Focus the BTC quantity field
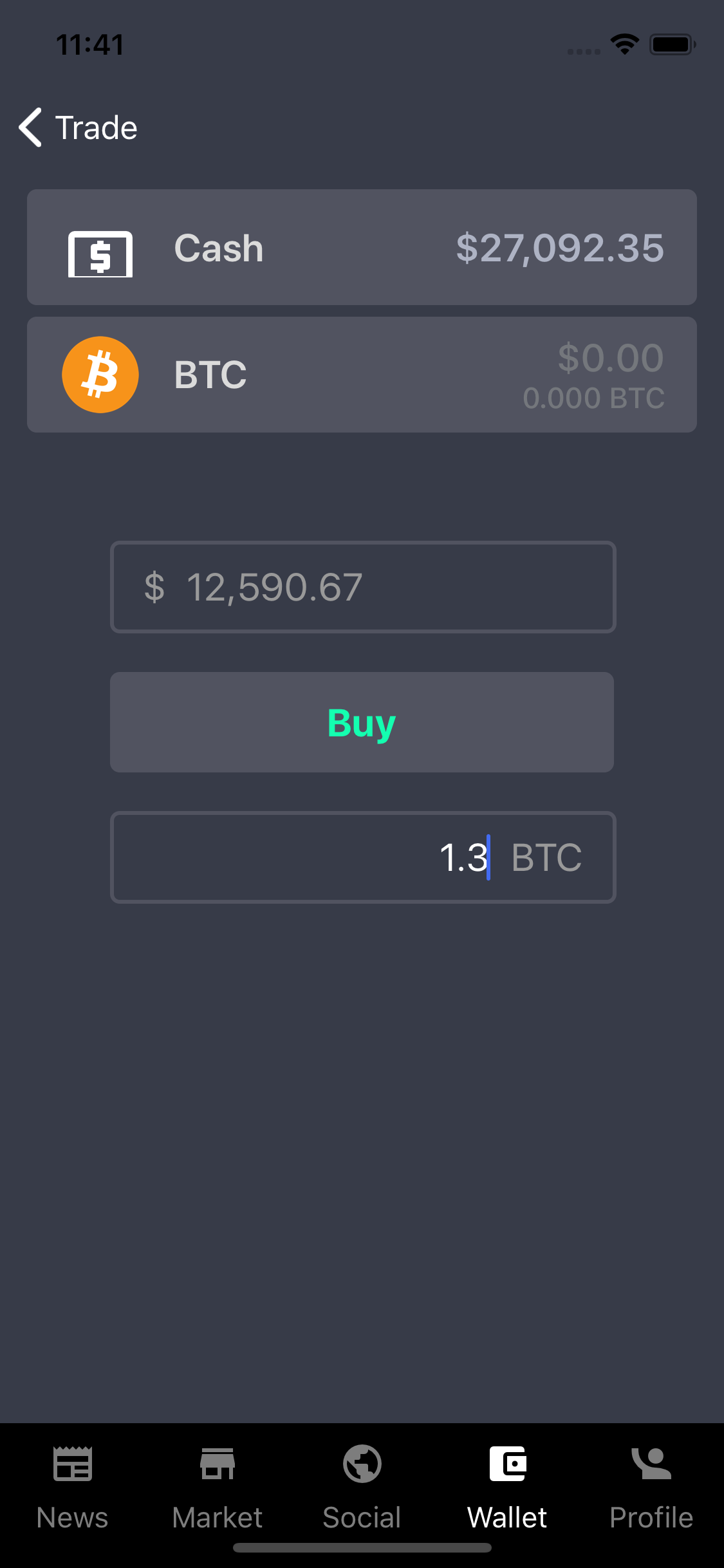724x1568 pixels. (x=363, y=857)
